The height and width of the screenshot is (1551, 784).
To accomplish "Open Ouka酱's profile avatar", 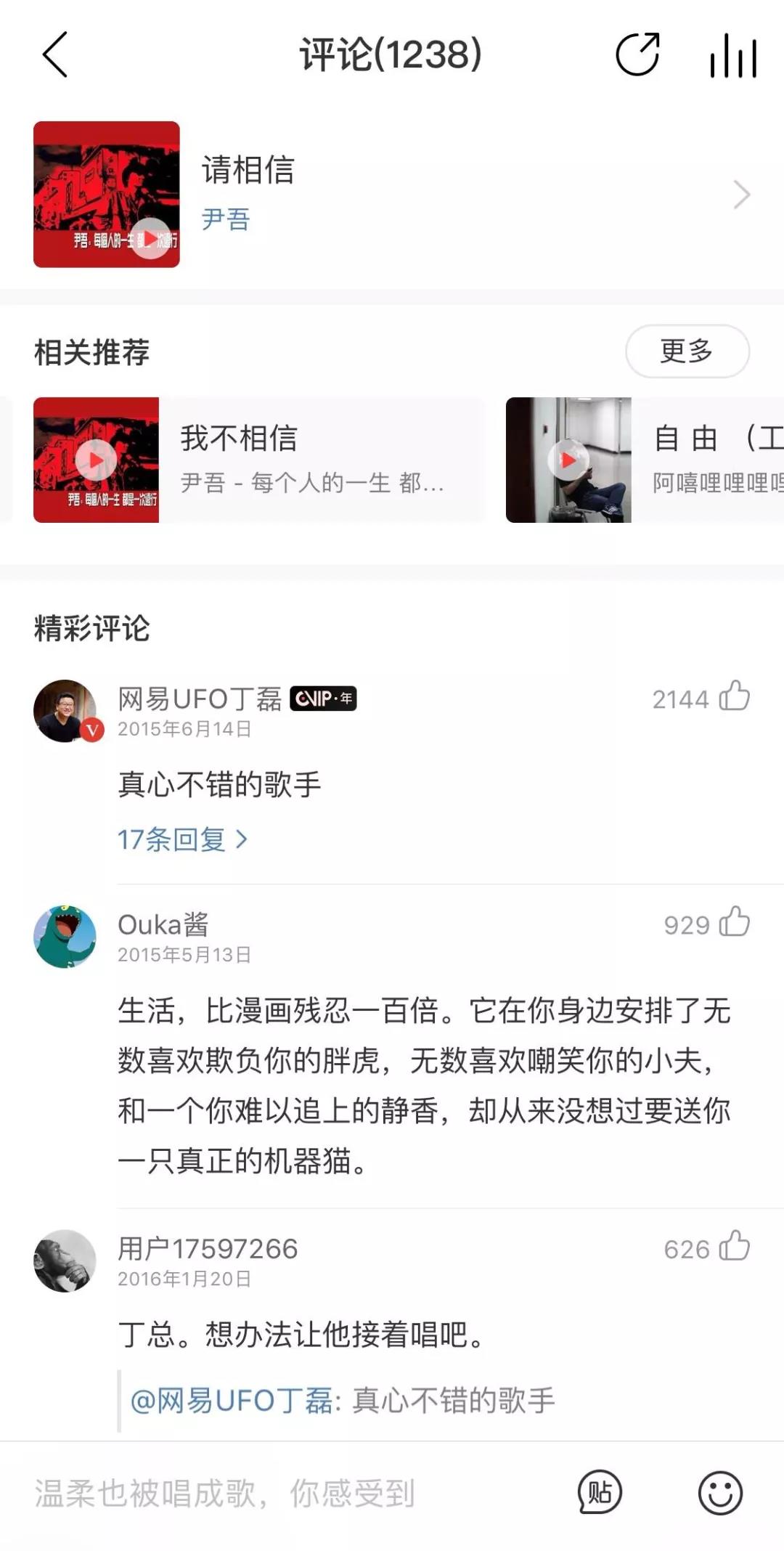I will tap(65, 937).
